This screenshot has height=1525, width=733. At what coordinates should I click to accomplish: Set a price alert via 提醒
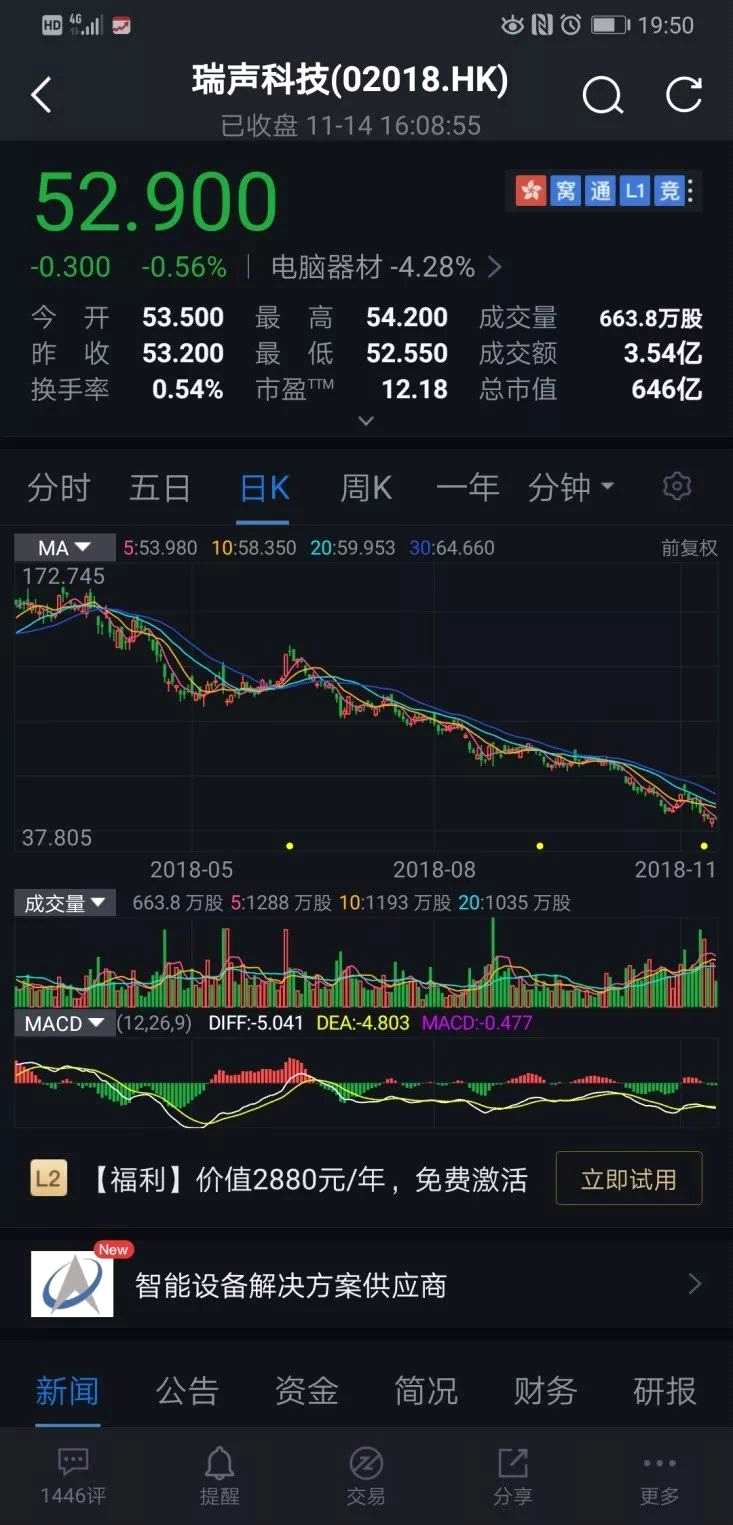(219, 1477)
